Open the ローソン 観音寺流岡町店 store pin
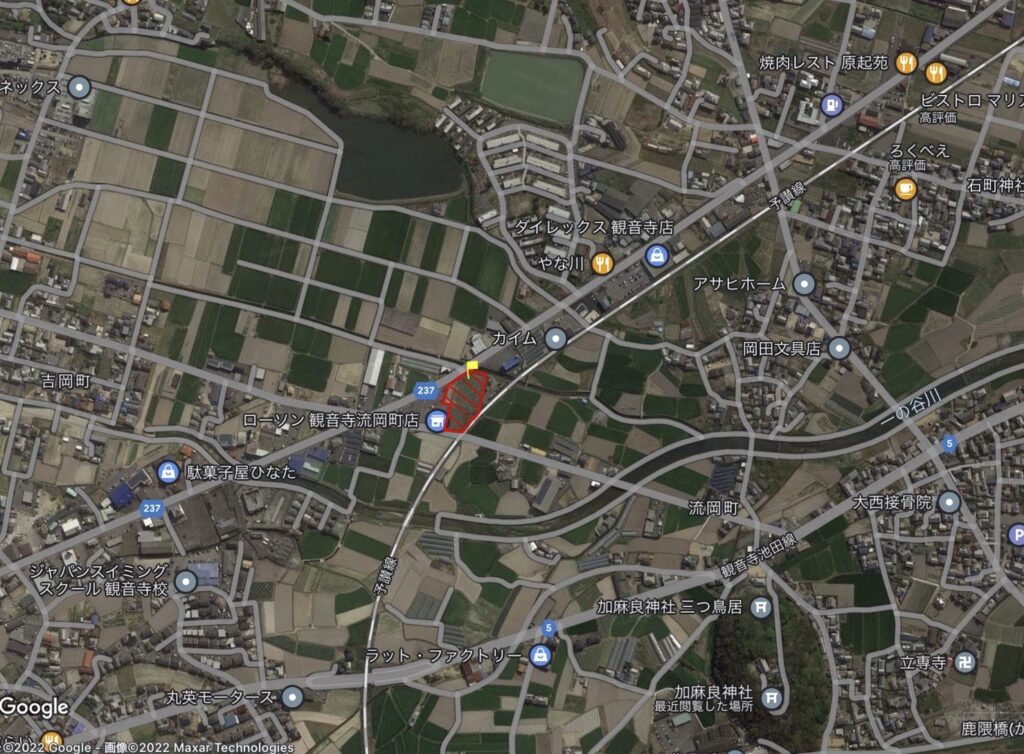1024x754 pixels. pos(436,422)
